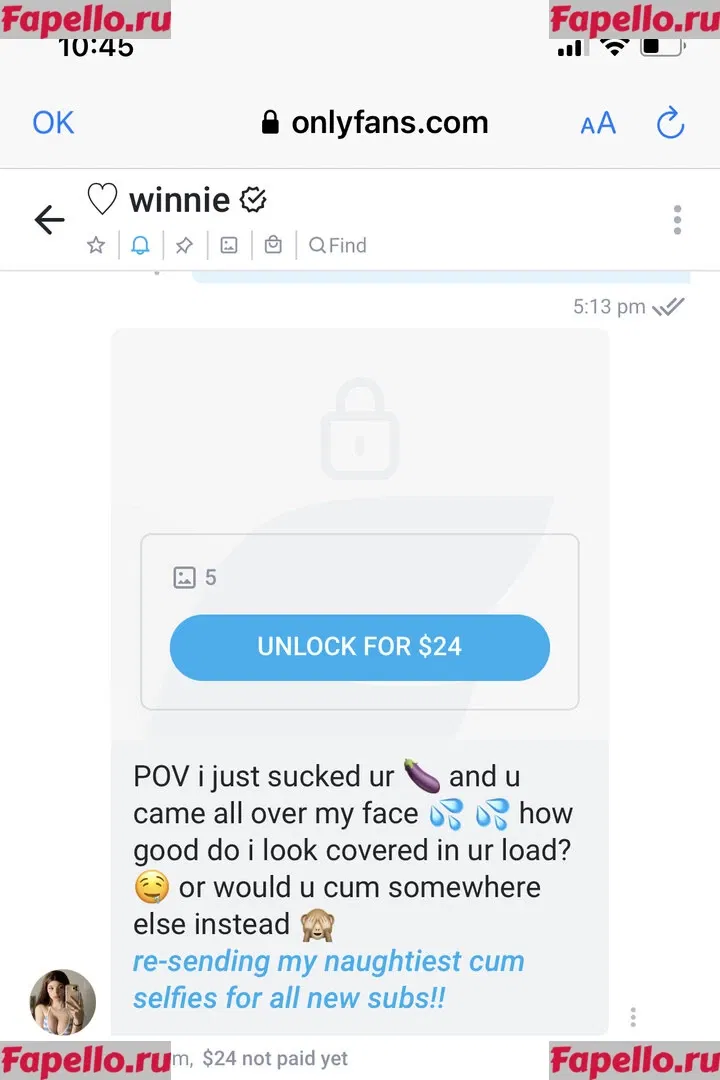Screen dimensions: 720x1080
Task: Open the sender's profile avatar
Action: click(x=63, y=1001)
